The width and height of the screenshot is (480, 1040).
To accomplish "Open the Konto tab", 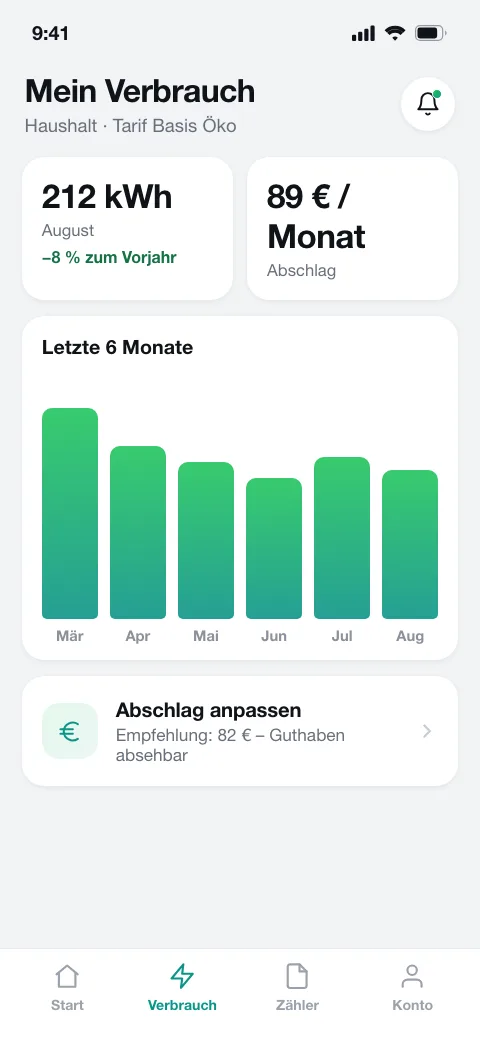I will pos(412,987).
